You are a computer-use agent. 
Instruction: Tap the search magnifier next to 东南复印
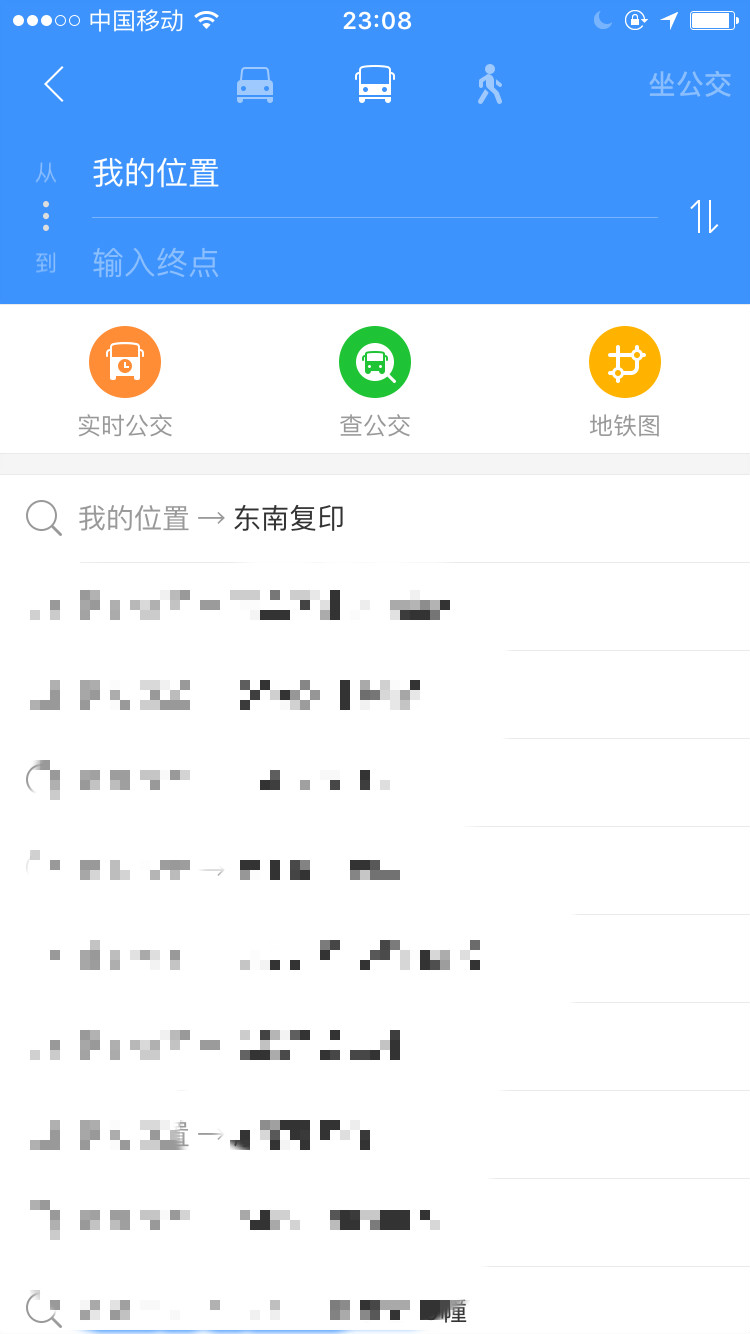tap(43, 518)
